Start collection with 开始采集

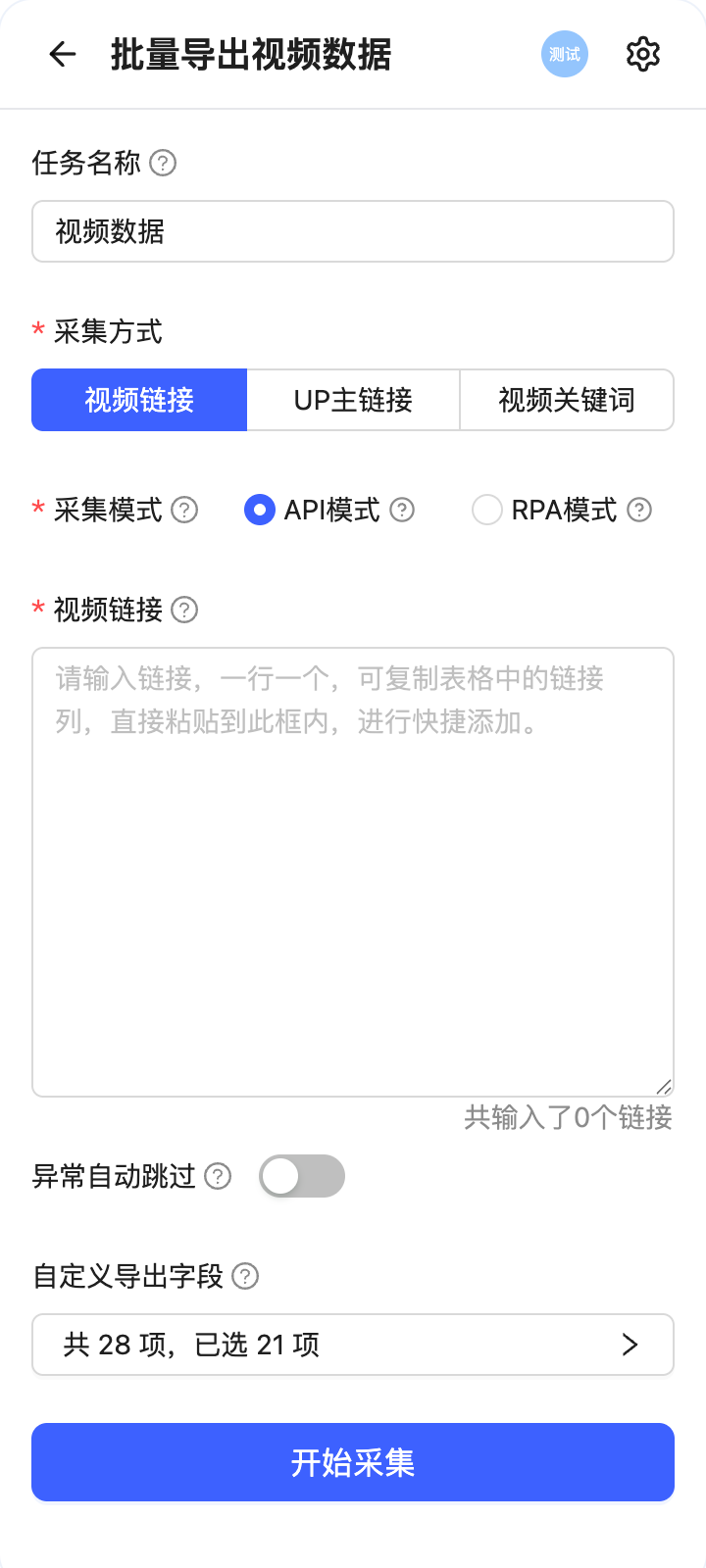(x=353, y=1462)
